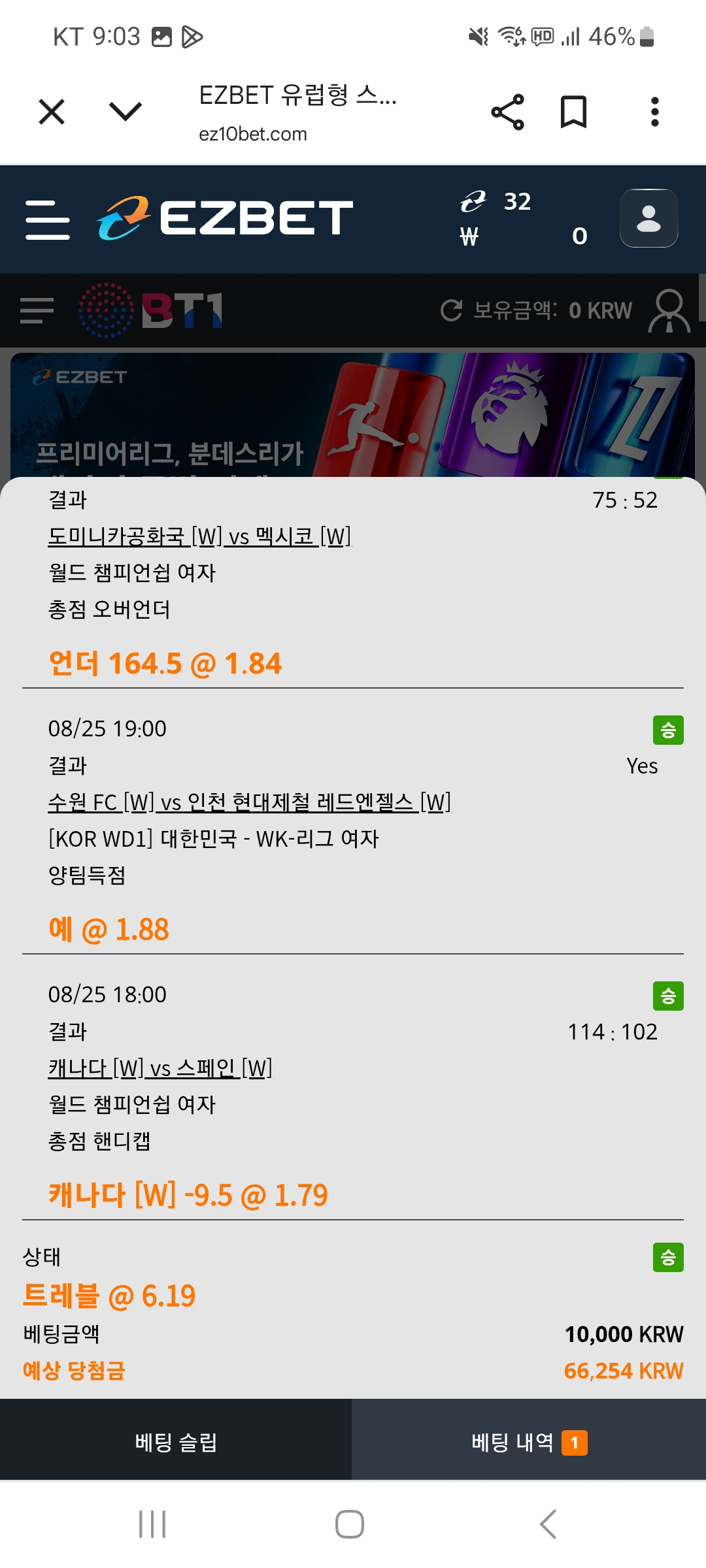Go back with system back button

coord(548,1524)
